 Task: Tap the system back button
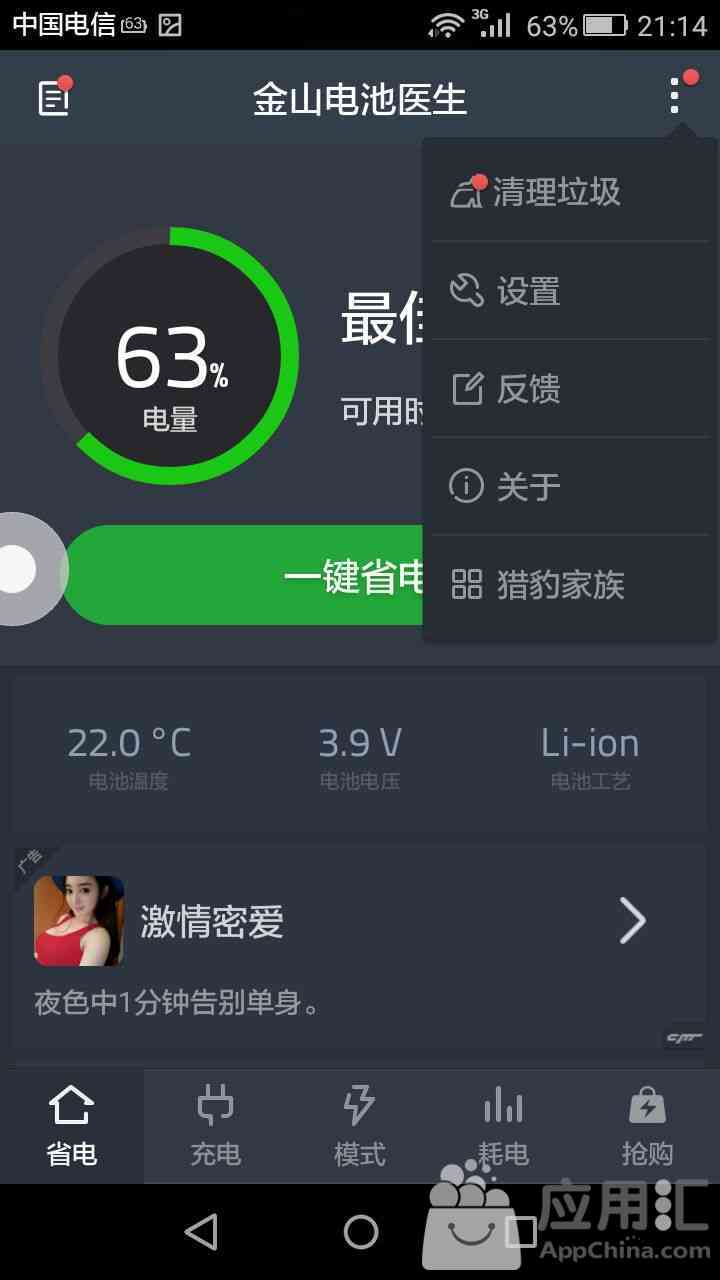201,1232
